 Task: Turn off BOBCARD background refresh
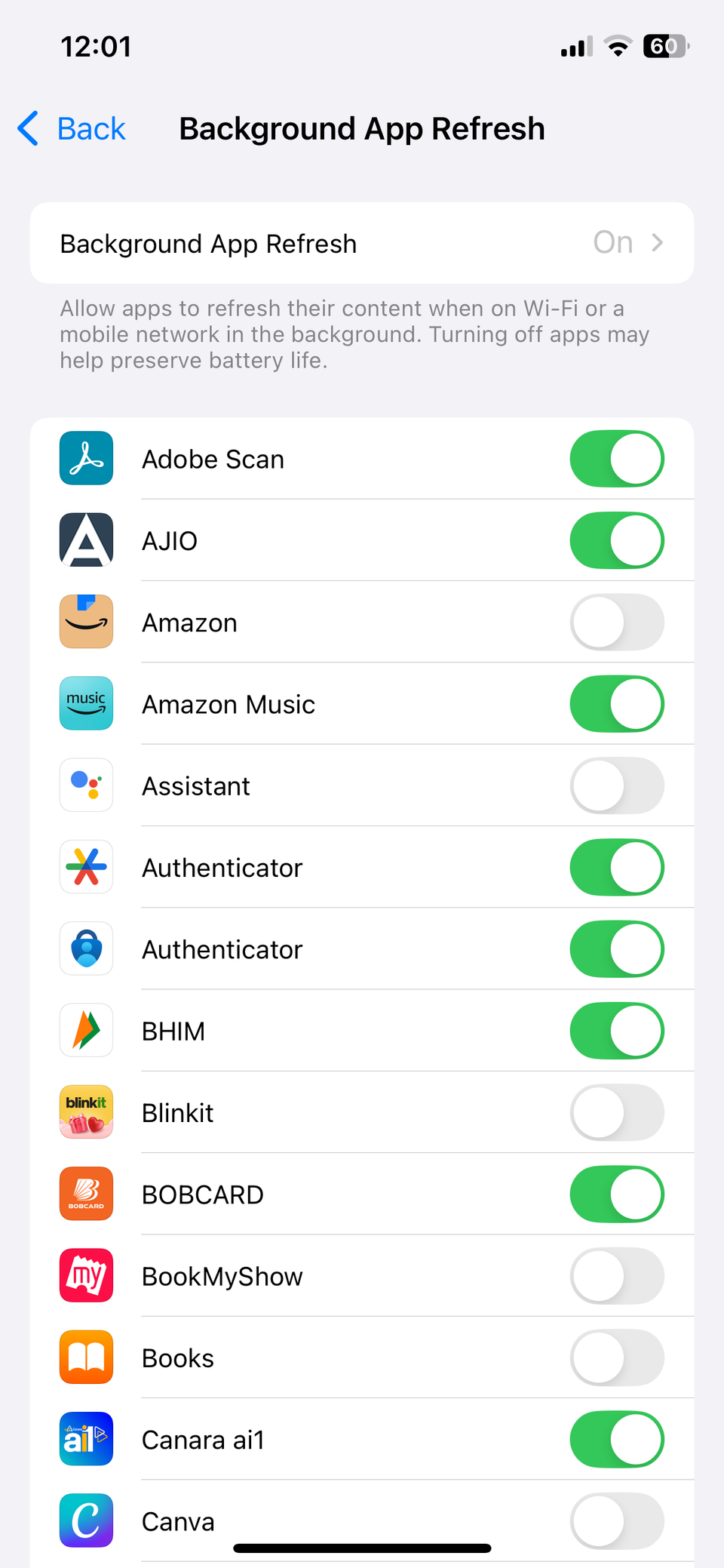point(616,1194)
